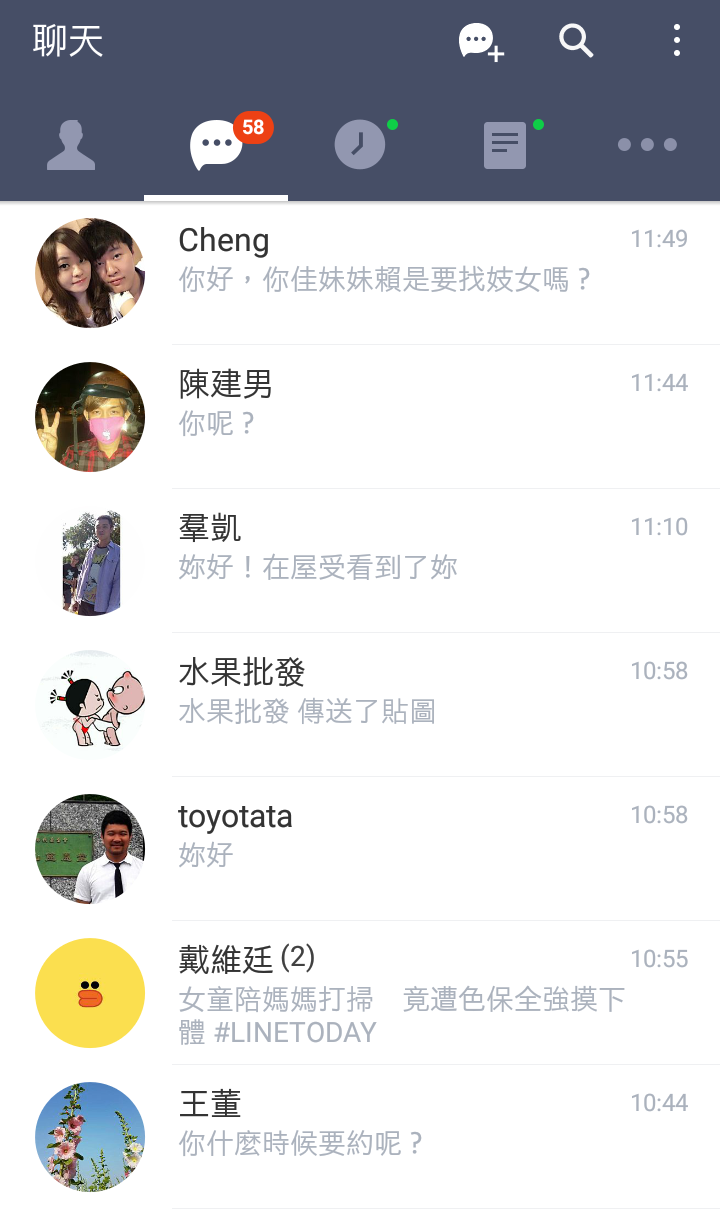Screen dimensions: 720x1225
Task: Select the Friends tab person icon
Action: 71,145
